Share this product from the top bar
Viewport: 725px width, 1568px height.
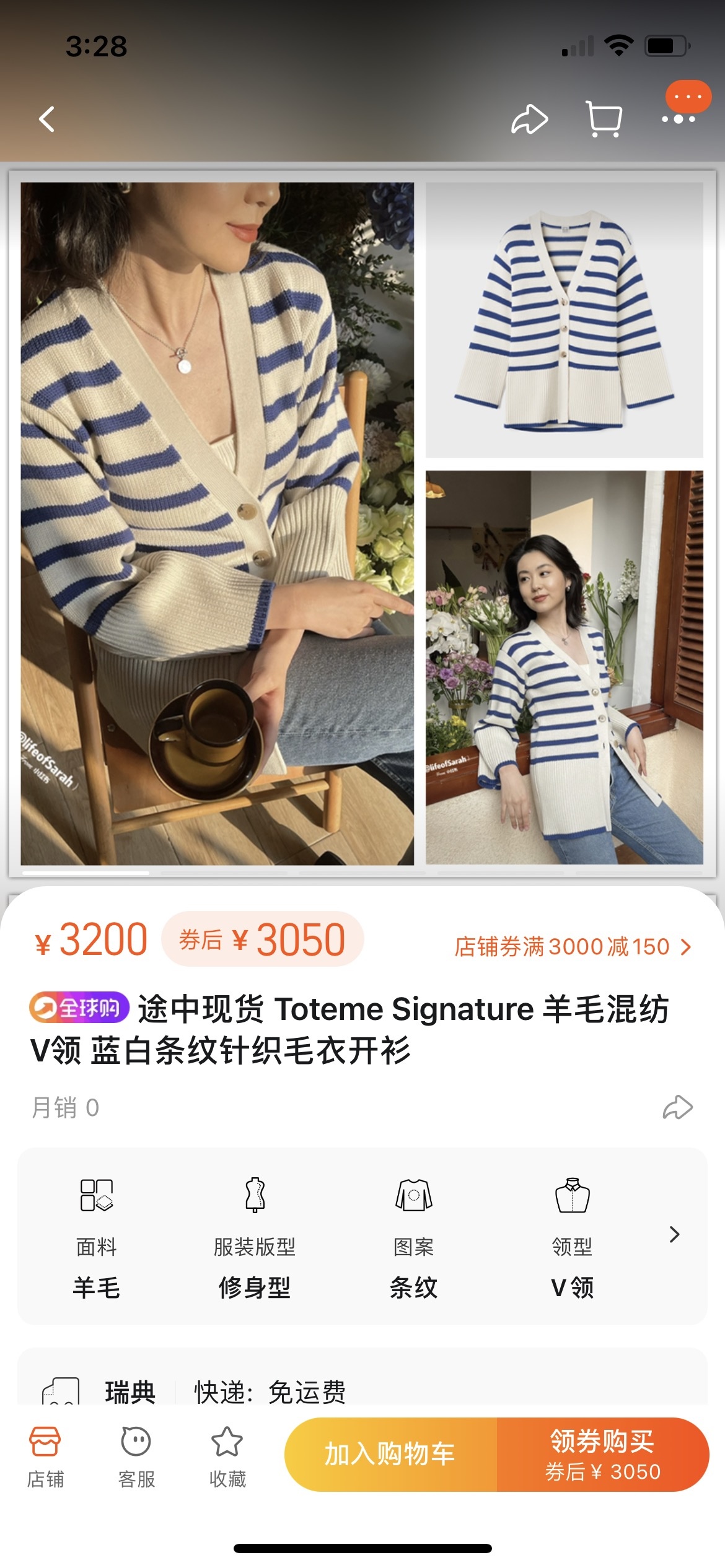click(529, 119)
